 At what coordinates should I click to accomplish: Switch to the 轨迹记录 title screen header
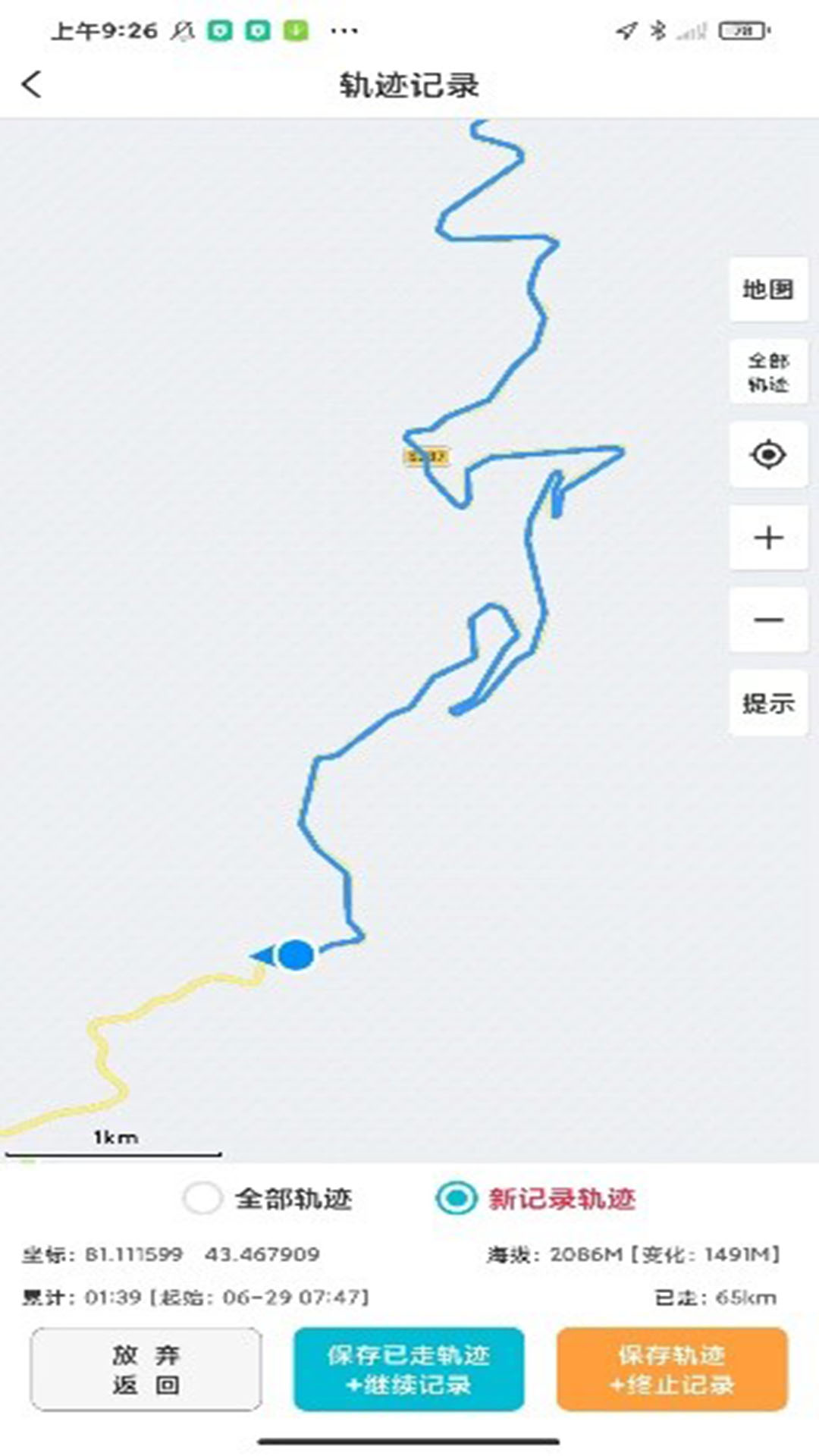click(409, 86)
